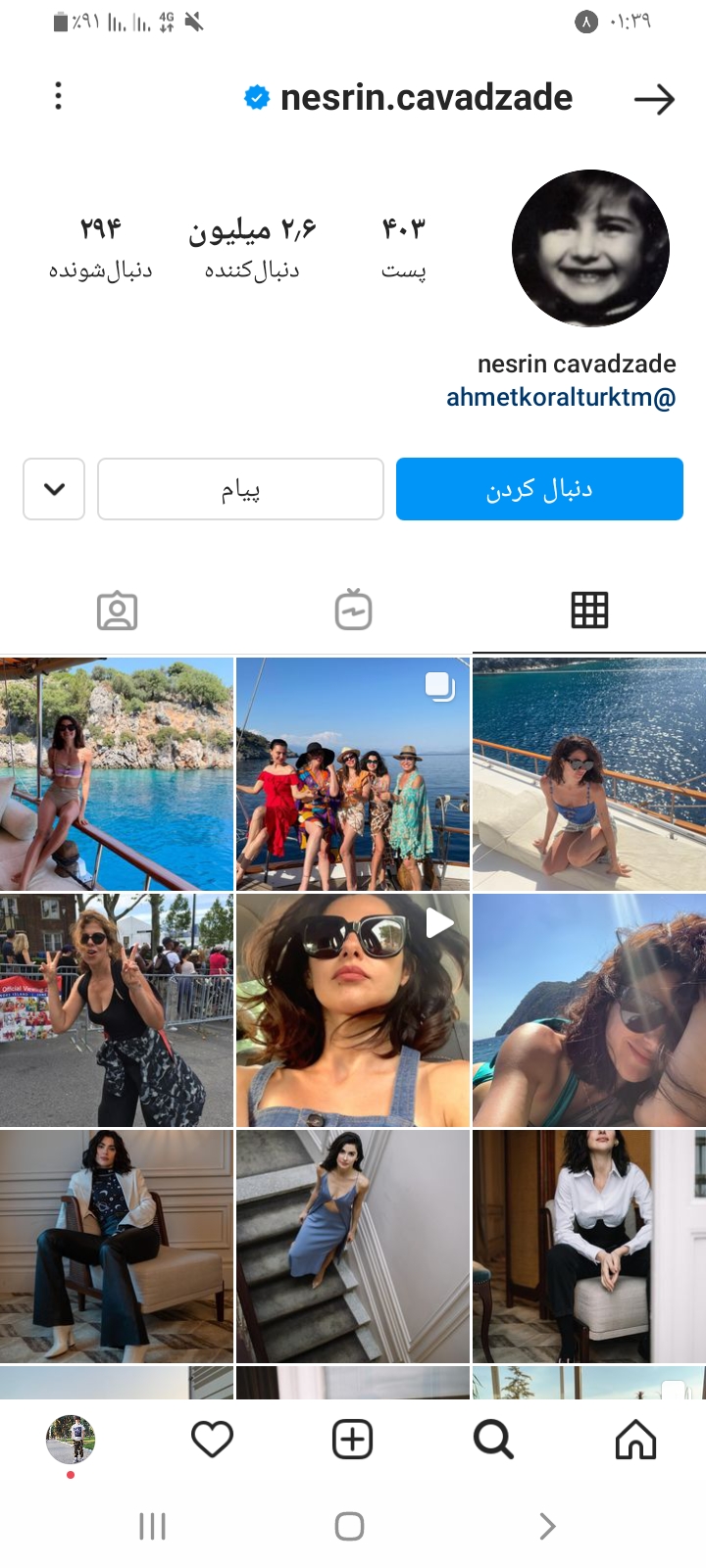The height and width of the screenshot is (1568, 706).
Task: Open the Search and explore tab
Action: point(493,1440)
